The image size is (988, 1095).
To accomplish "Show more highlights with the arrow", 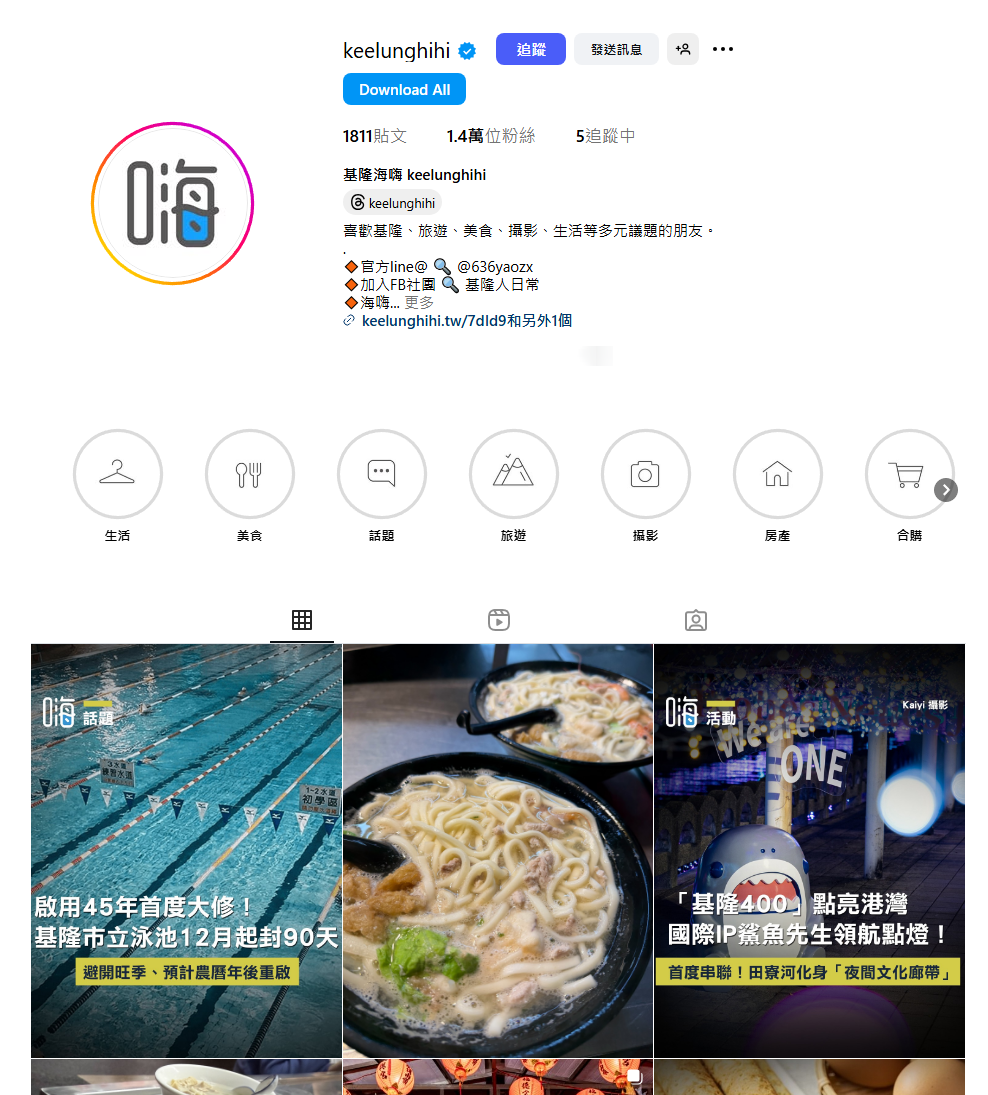I will (946, 490).
